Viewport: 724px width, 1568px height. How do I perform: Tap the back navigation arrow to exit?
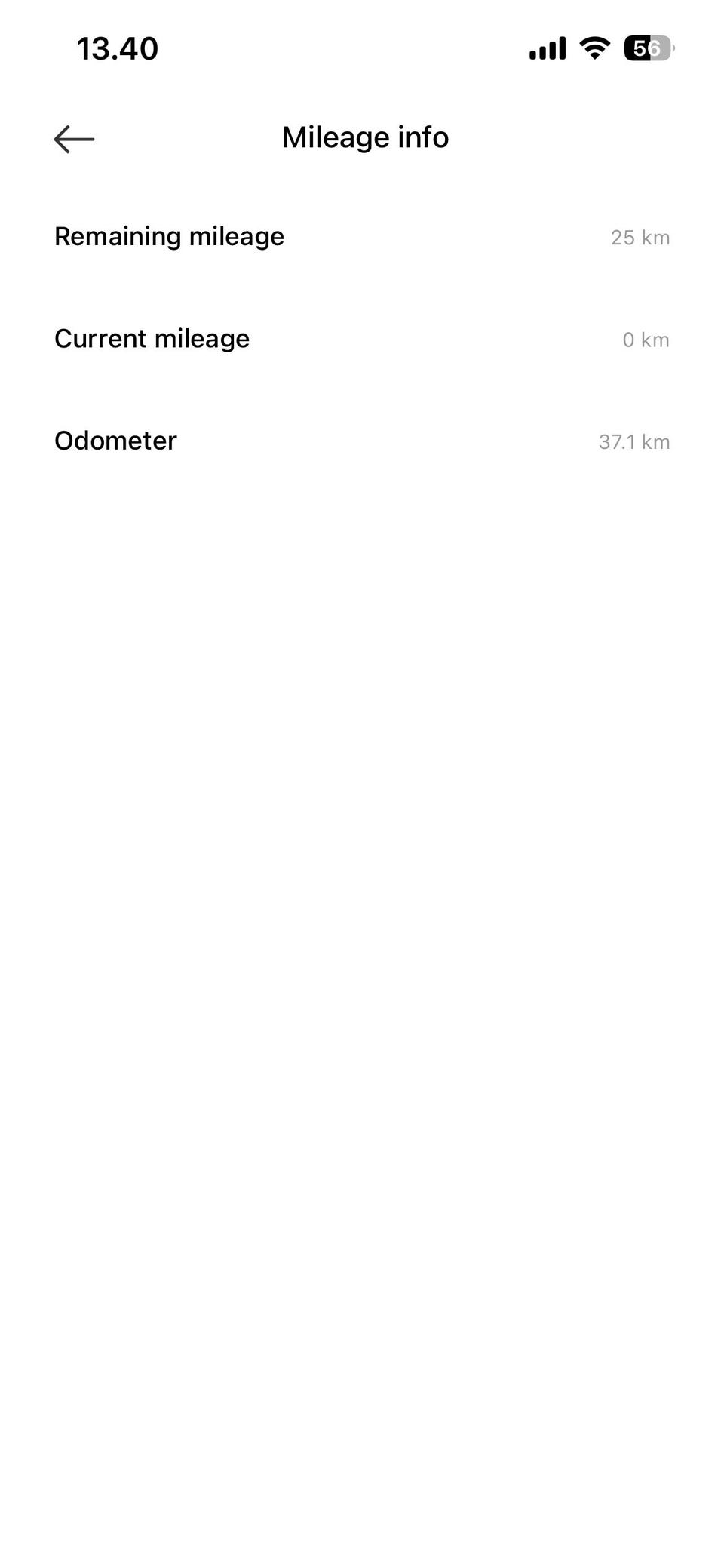[73, 139]
